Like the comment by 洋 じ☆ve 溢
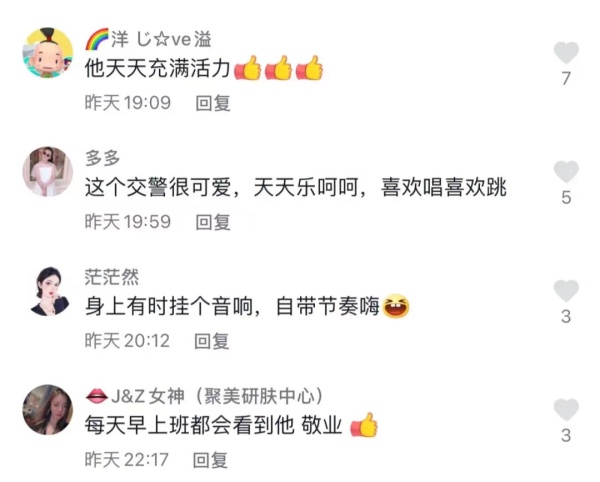The height and width of the screenshot is (482, 600). pyautogui.click(x=566, y=53)
